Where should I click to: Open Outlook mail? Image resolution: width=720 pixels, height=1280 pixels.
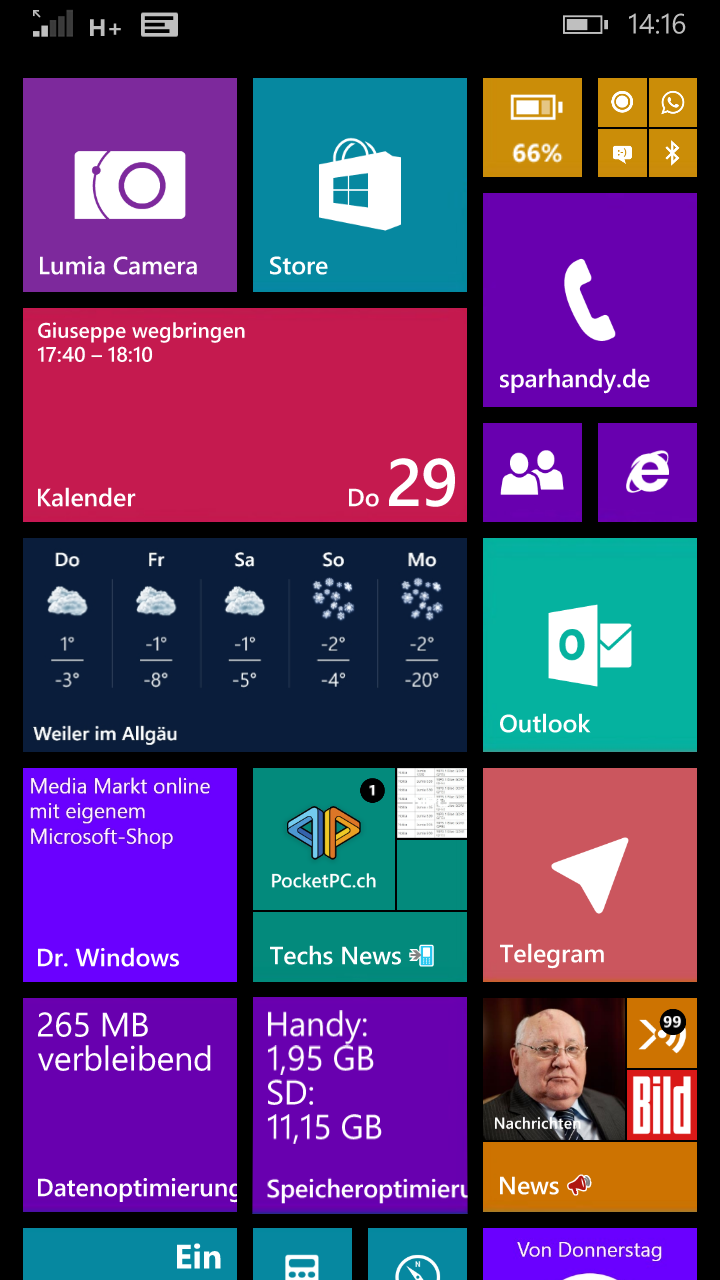(x=590, y=645)
